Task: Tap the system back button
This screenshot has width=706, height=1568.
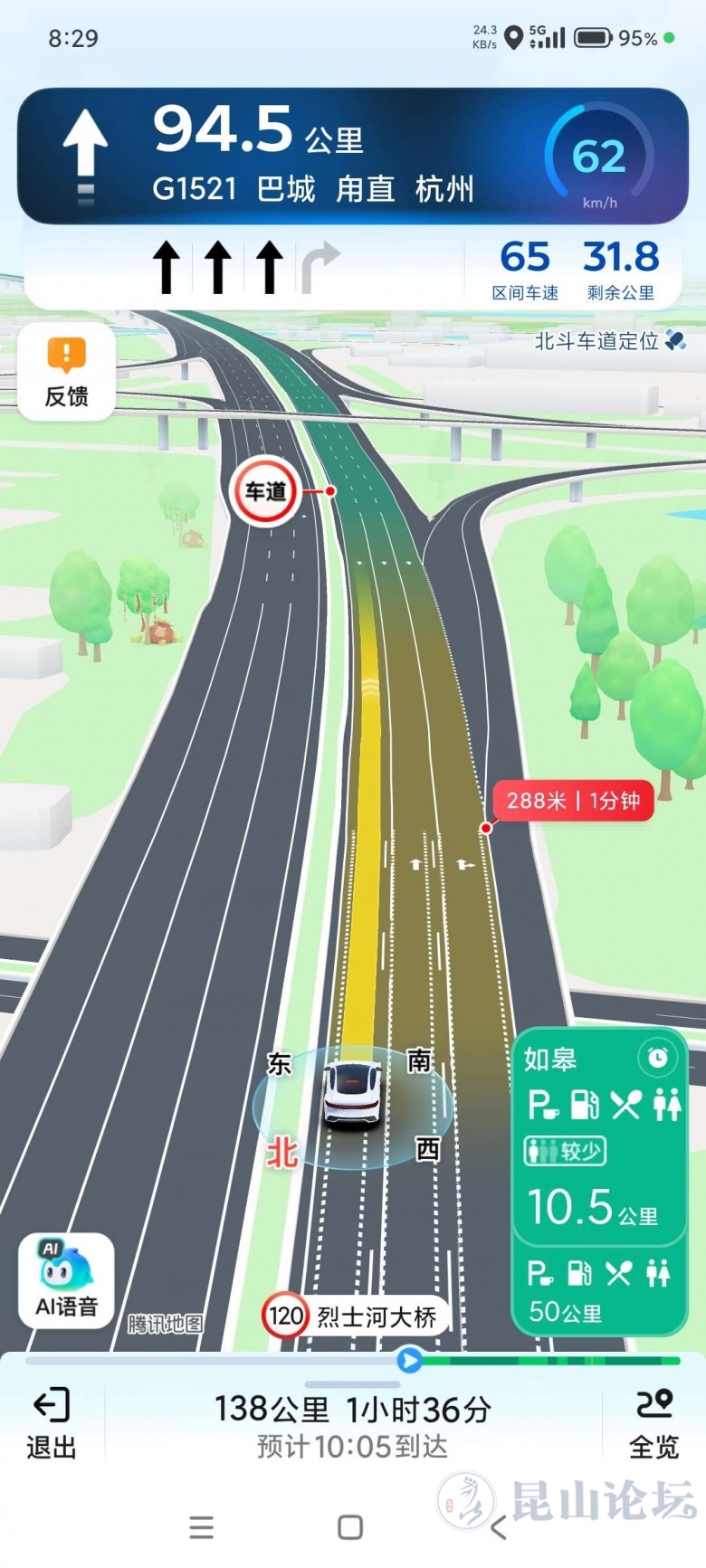Action: pos(498,1528)
